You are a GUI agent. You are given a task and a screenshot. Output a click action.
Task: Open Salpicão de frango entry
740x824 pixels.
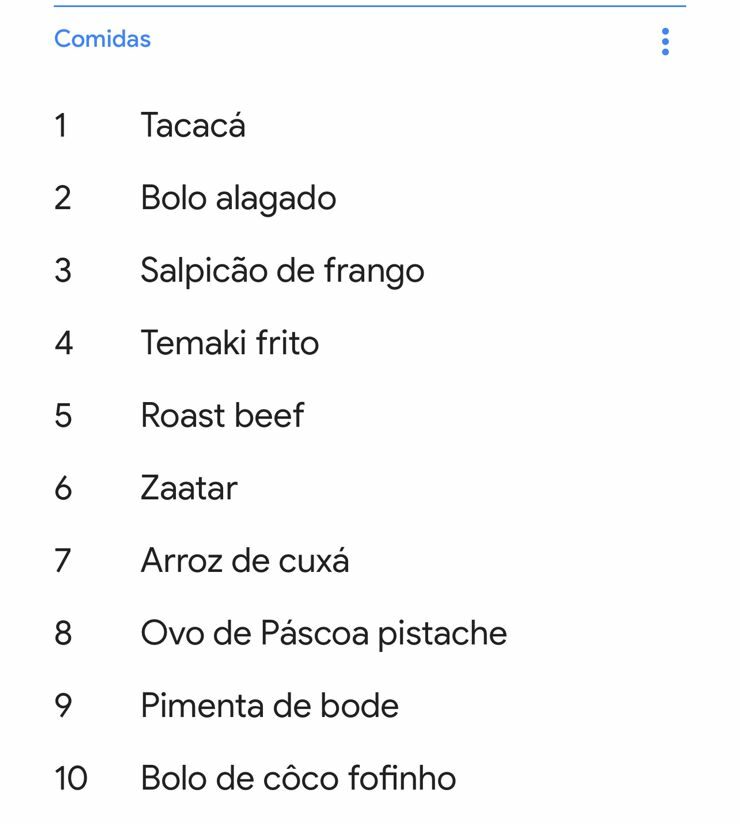pyautogui.click(x=282, y=271)
